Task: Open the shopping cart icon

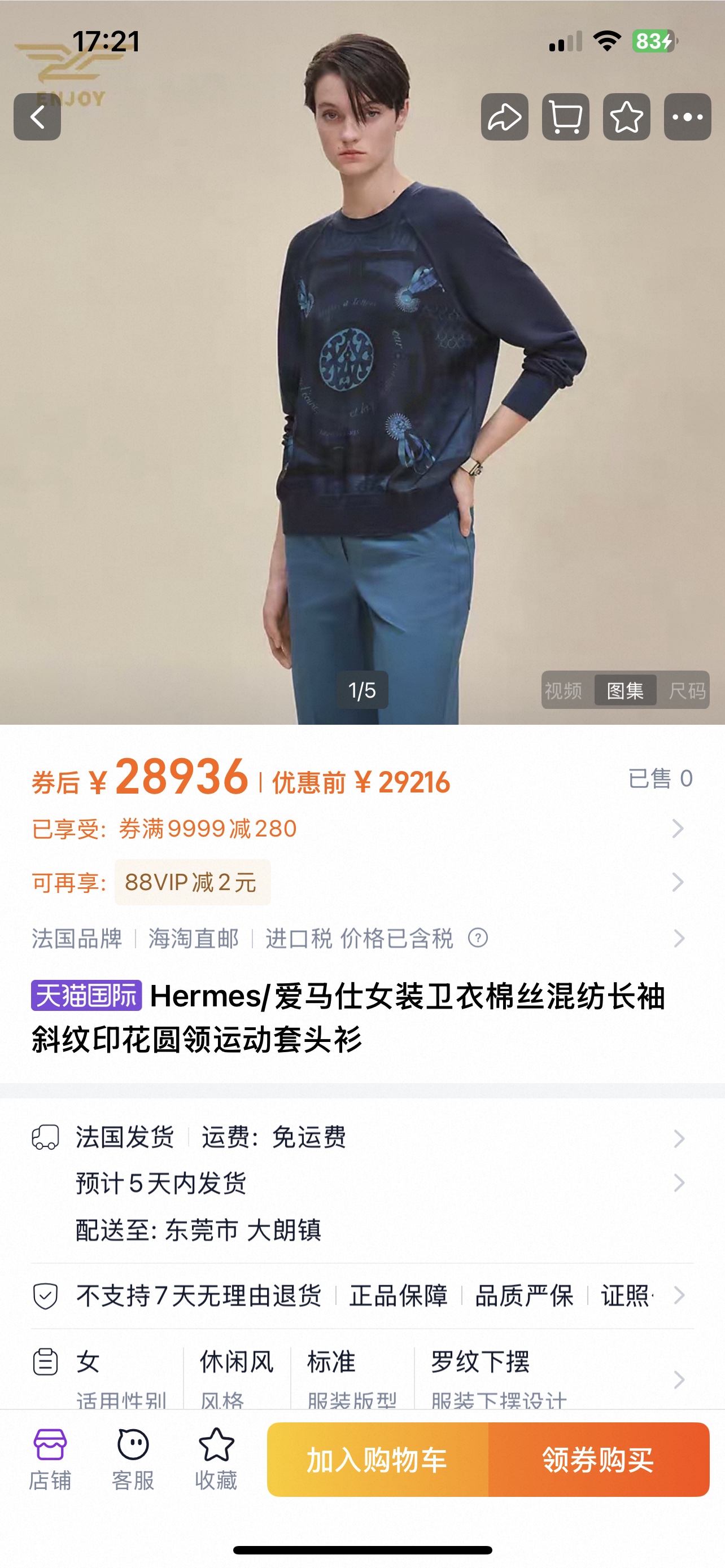Action: (x=566, y=117)
